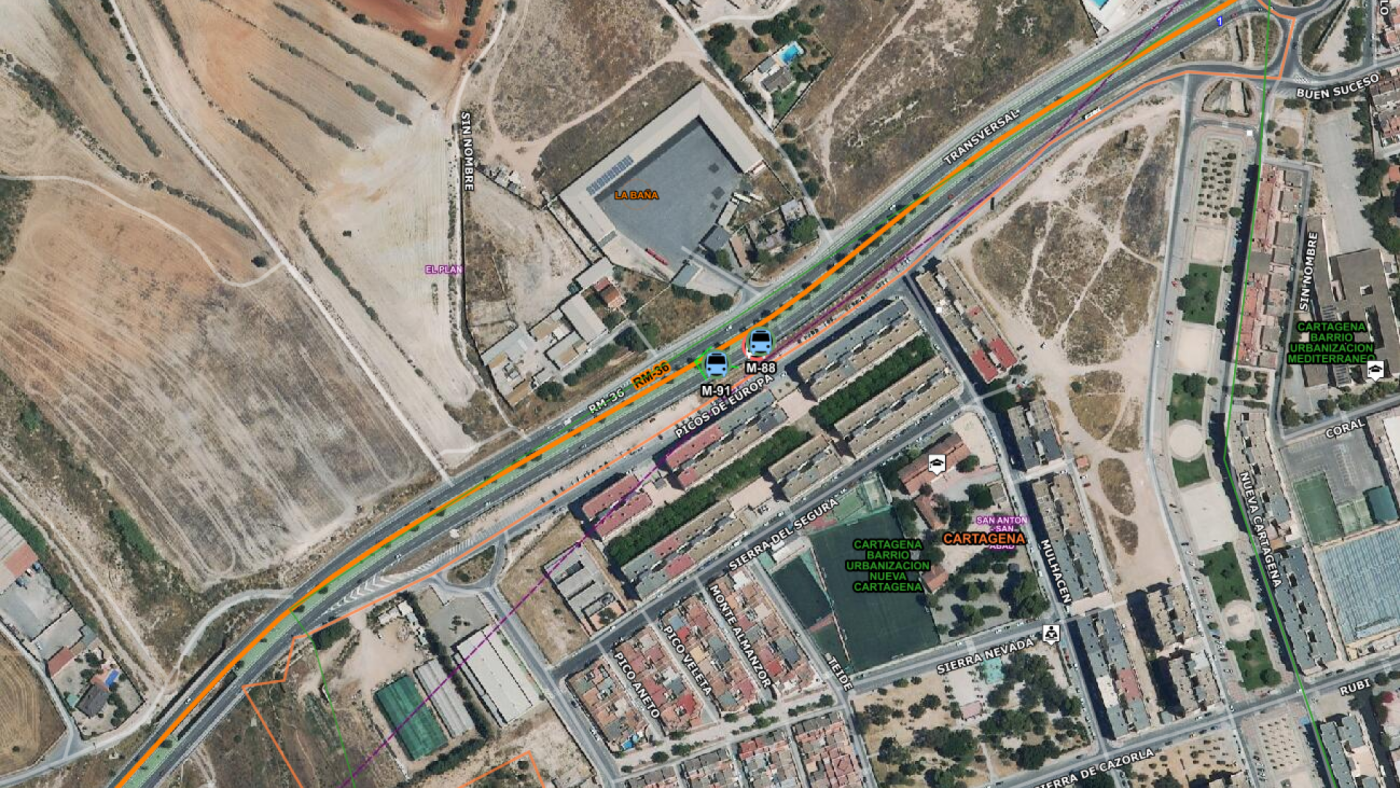Open the school marker by Urbanizacion Mediterraneo
Viewport: 1400px width, 788px height.
pos(1375,370)
